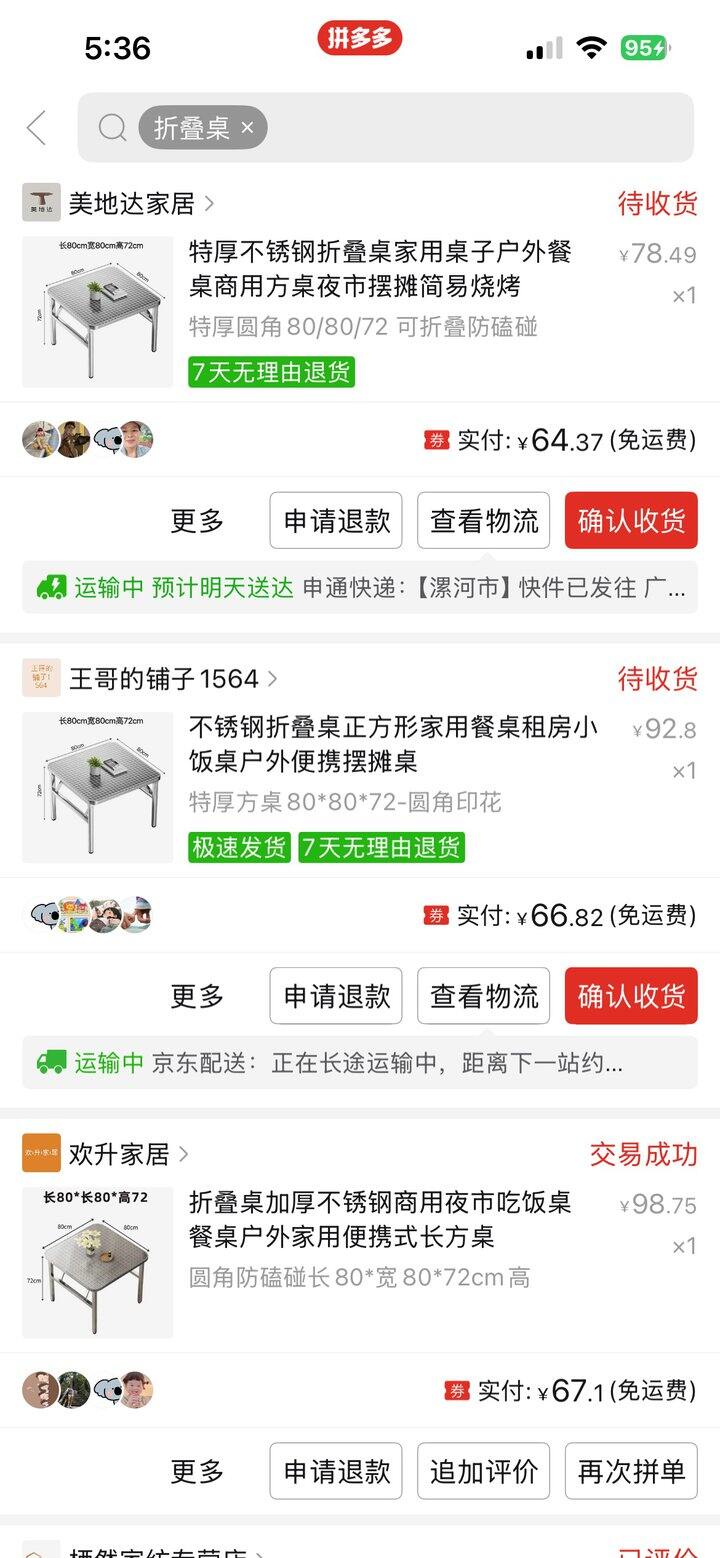
Task: Open the 京东配送 transit status banner
Action: click(360, 1062)
